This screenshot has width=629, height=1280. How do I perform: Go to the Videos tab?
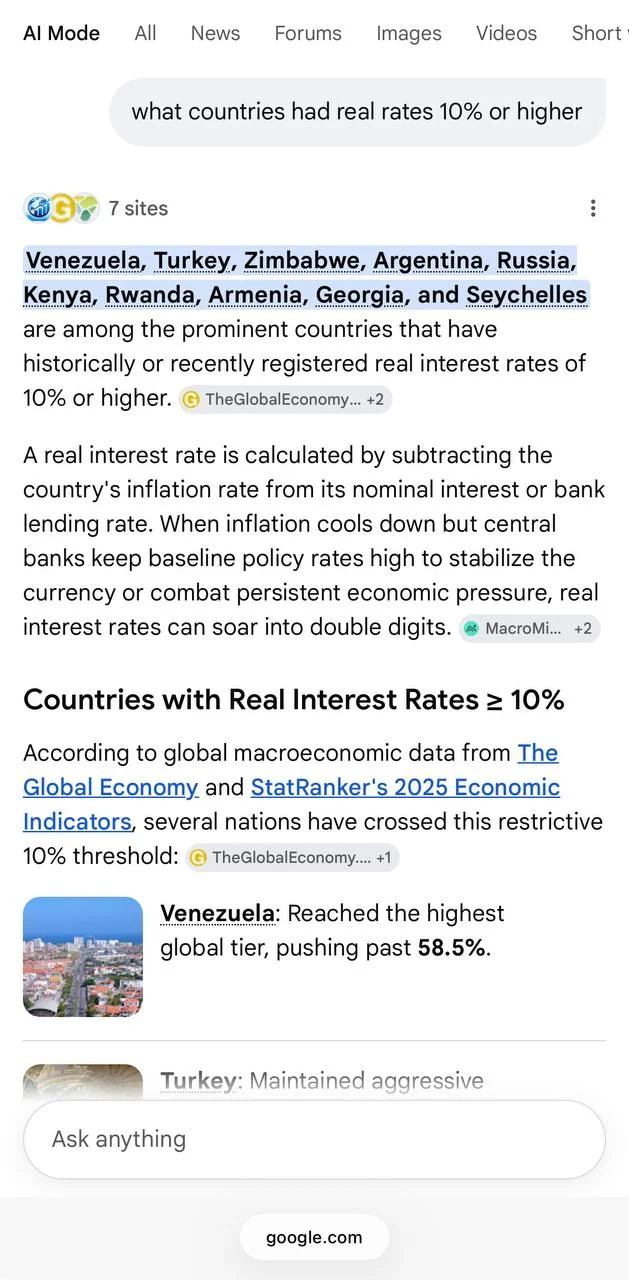pos(506,33)
